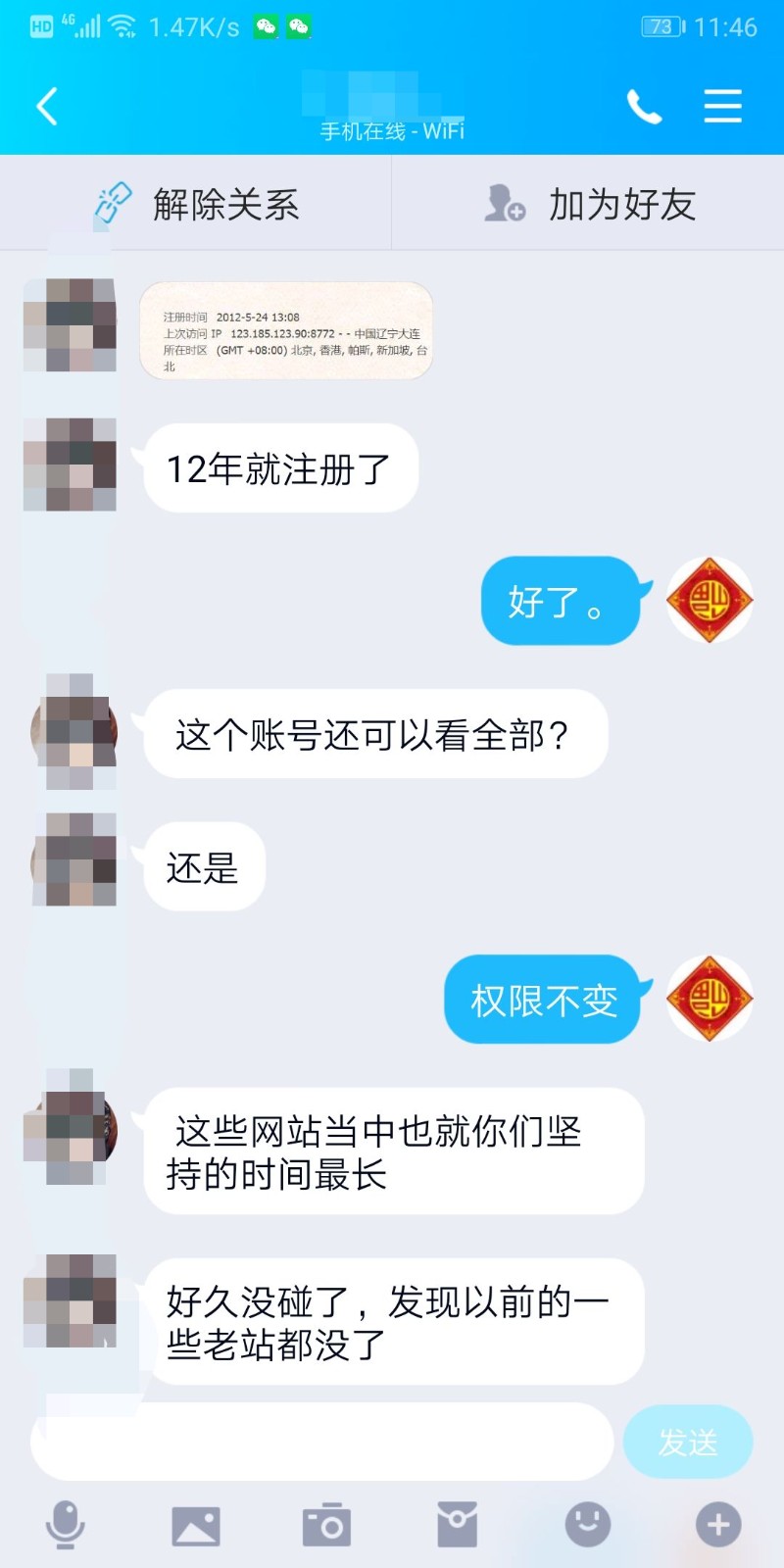The image size is (784, 1568).
Task: Open the sender avatar beside 12年就注册了
Action: click(71, 465)
